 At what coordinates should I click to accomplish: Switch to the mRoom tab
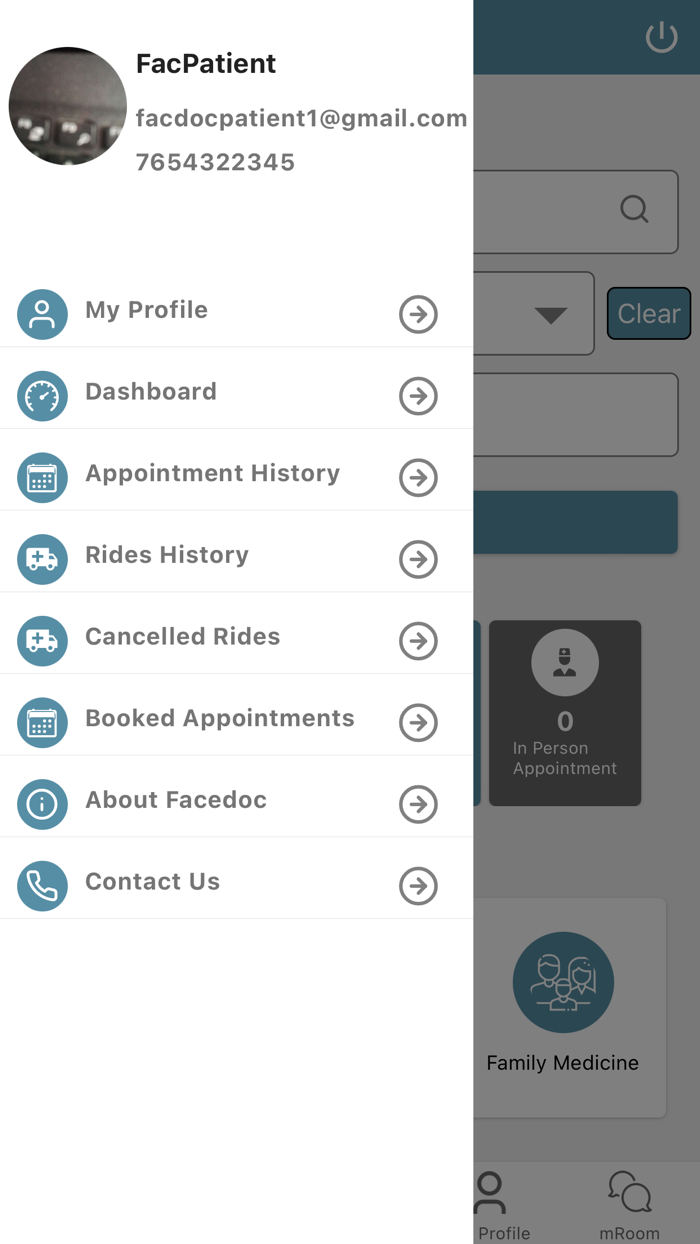(x=630, y=1206)
